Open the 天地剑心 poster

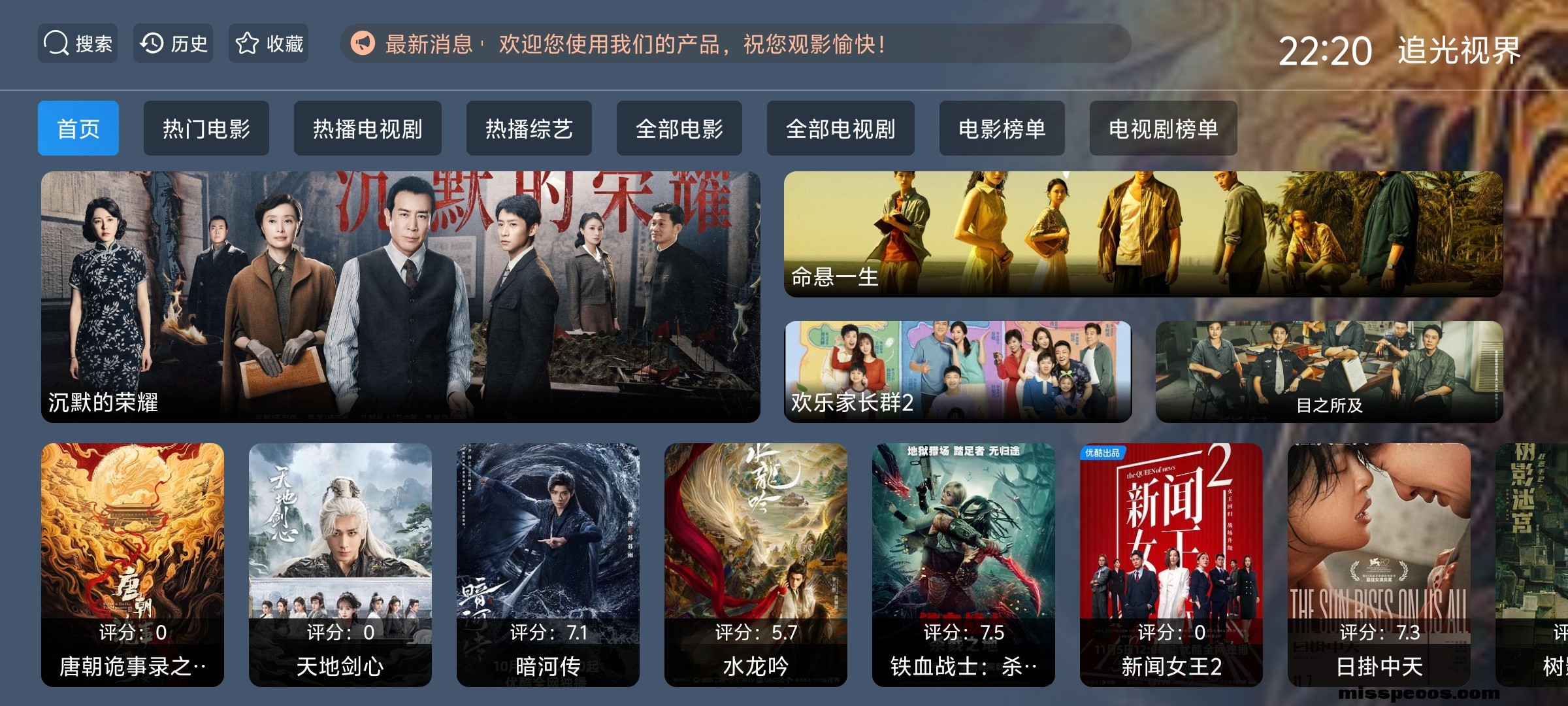(x=340, y=564)
